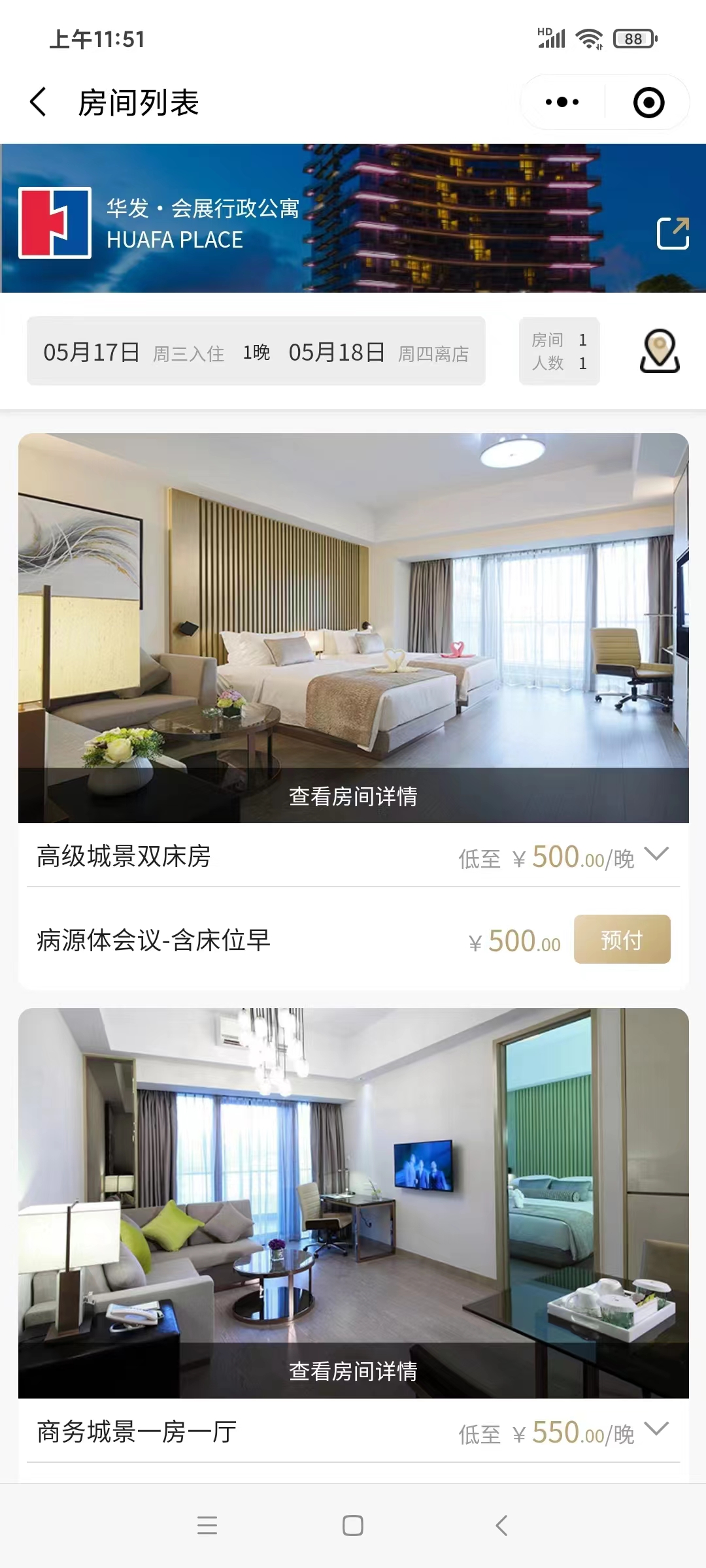Tap 预付 to book the 病源体会议 rate
Image resolution: width=706 pixels, height=1568 pixels.
(622, 939)
